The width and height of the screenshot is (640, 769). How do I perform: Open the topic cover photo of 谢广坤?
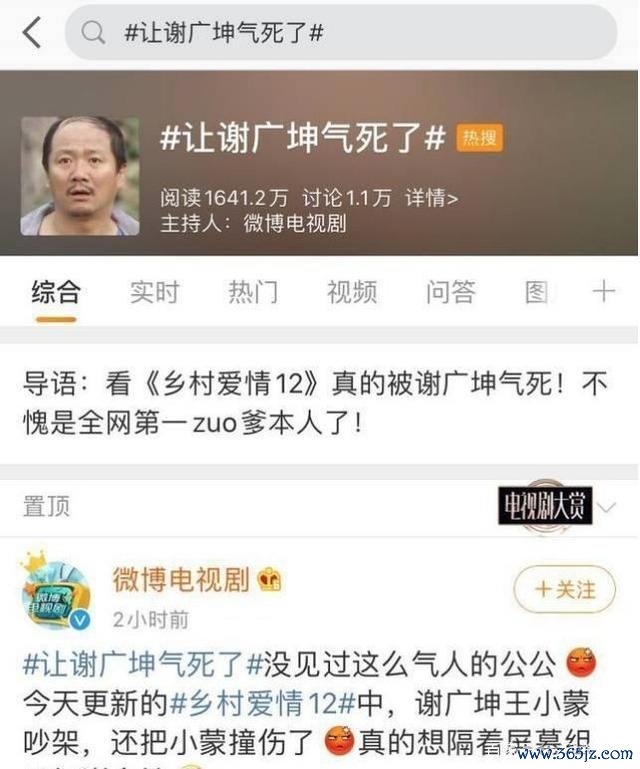[80, 176]
